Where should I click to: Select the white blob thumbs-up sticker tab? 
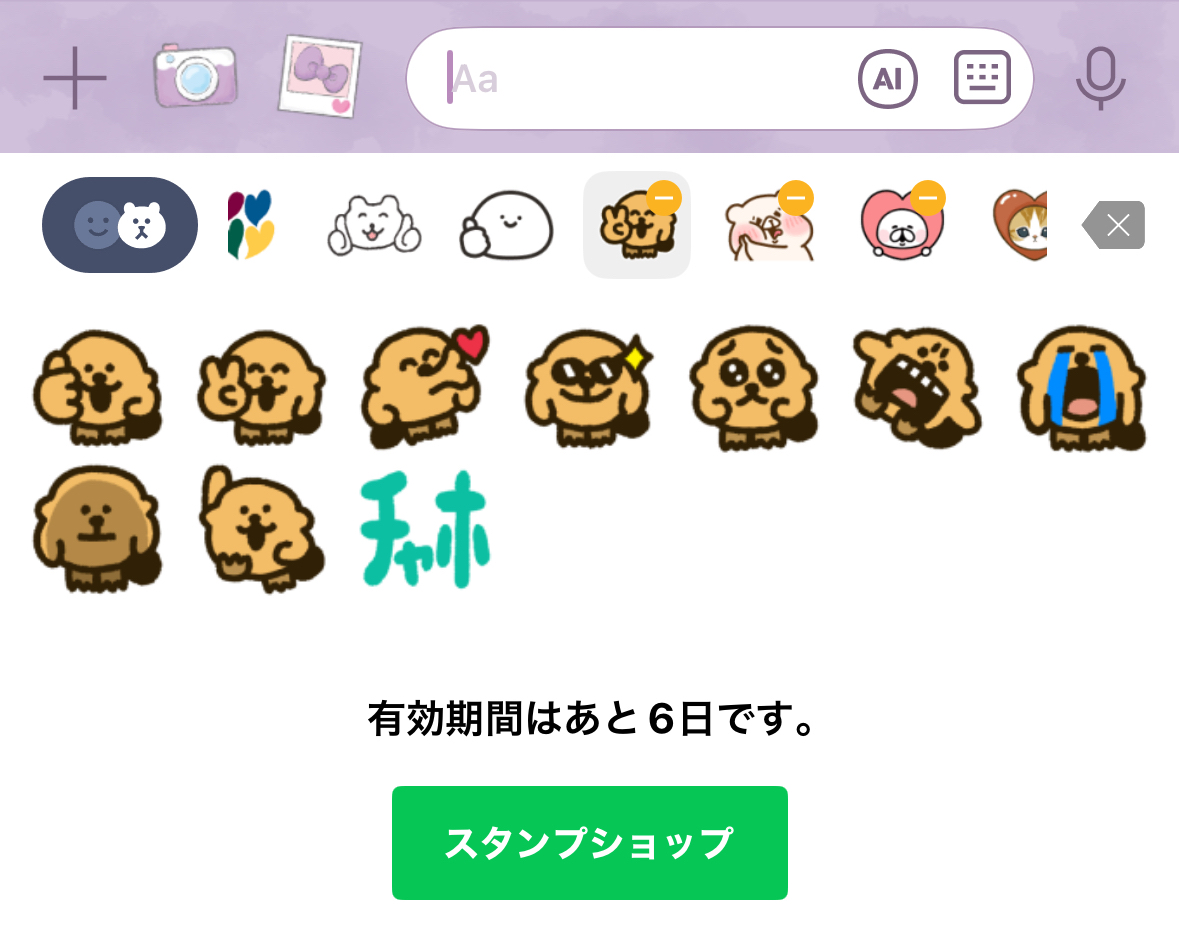click(x=506, y=225)
